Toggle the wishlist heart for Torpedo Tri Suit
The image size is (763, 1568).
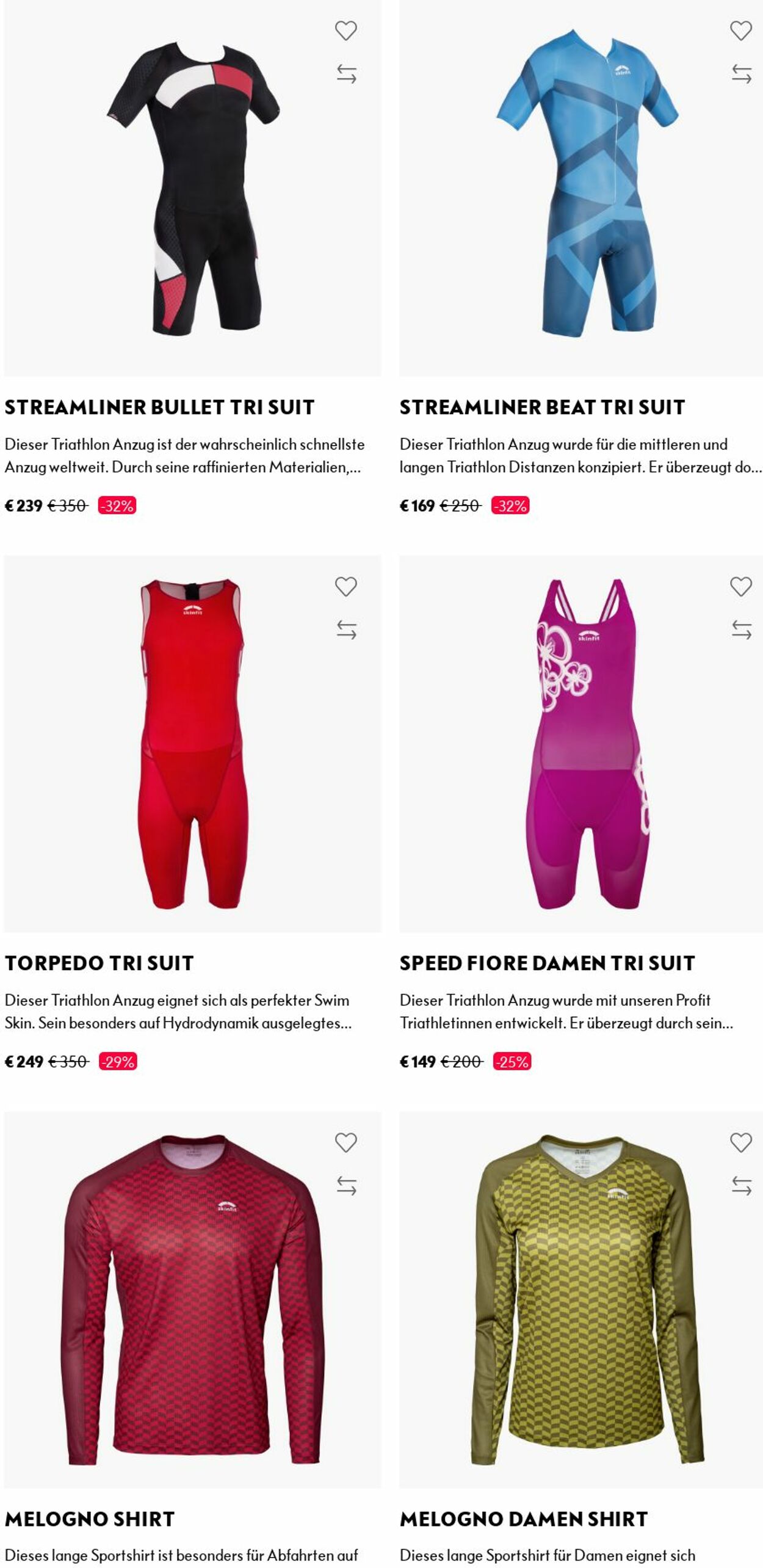[347, 587]
